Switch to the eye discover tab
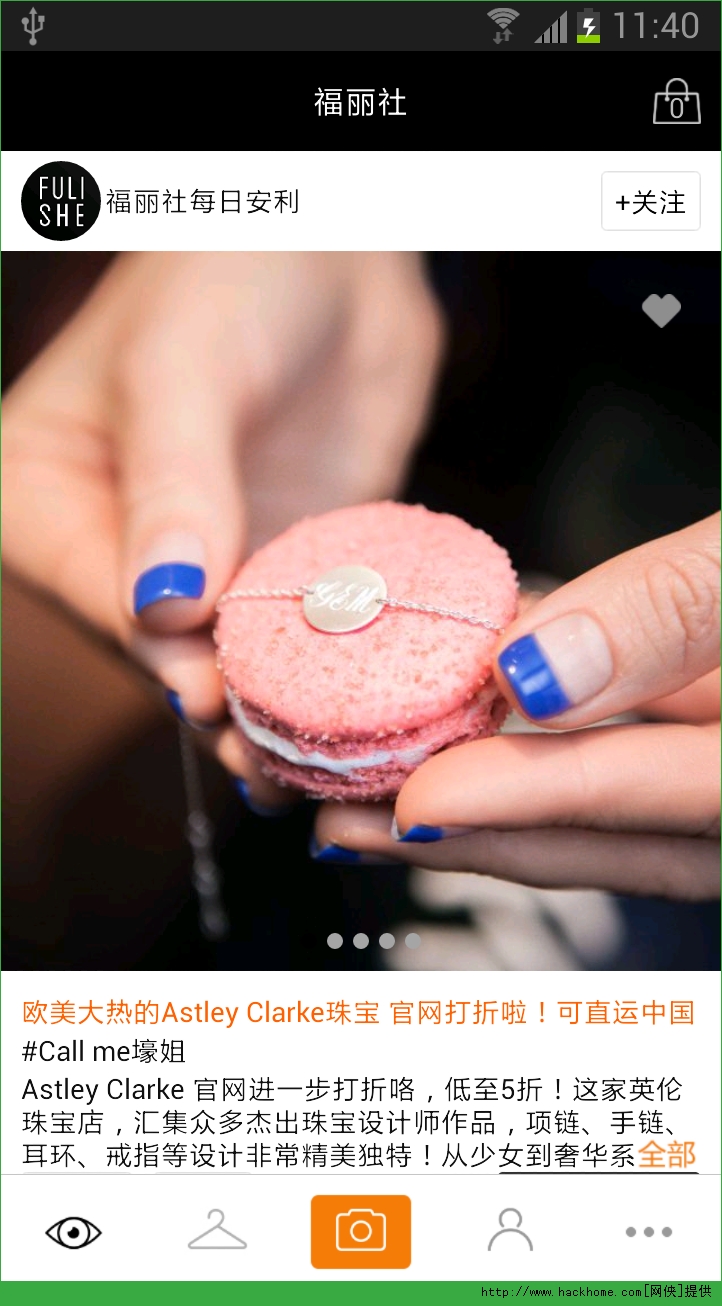Viewport: 722px width, 1306px height. [x=73, y=1232]
